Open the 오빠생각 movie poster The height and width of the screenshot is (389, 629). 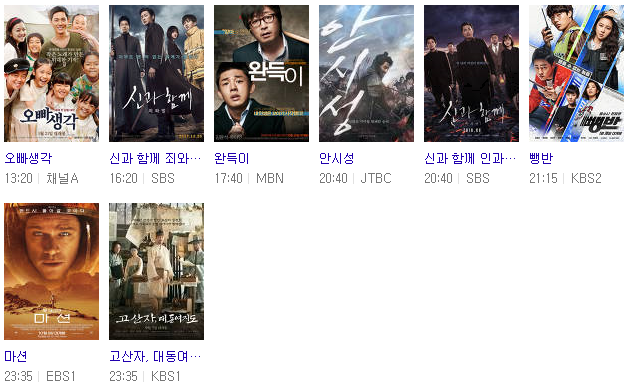[x=51, y=73]
